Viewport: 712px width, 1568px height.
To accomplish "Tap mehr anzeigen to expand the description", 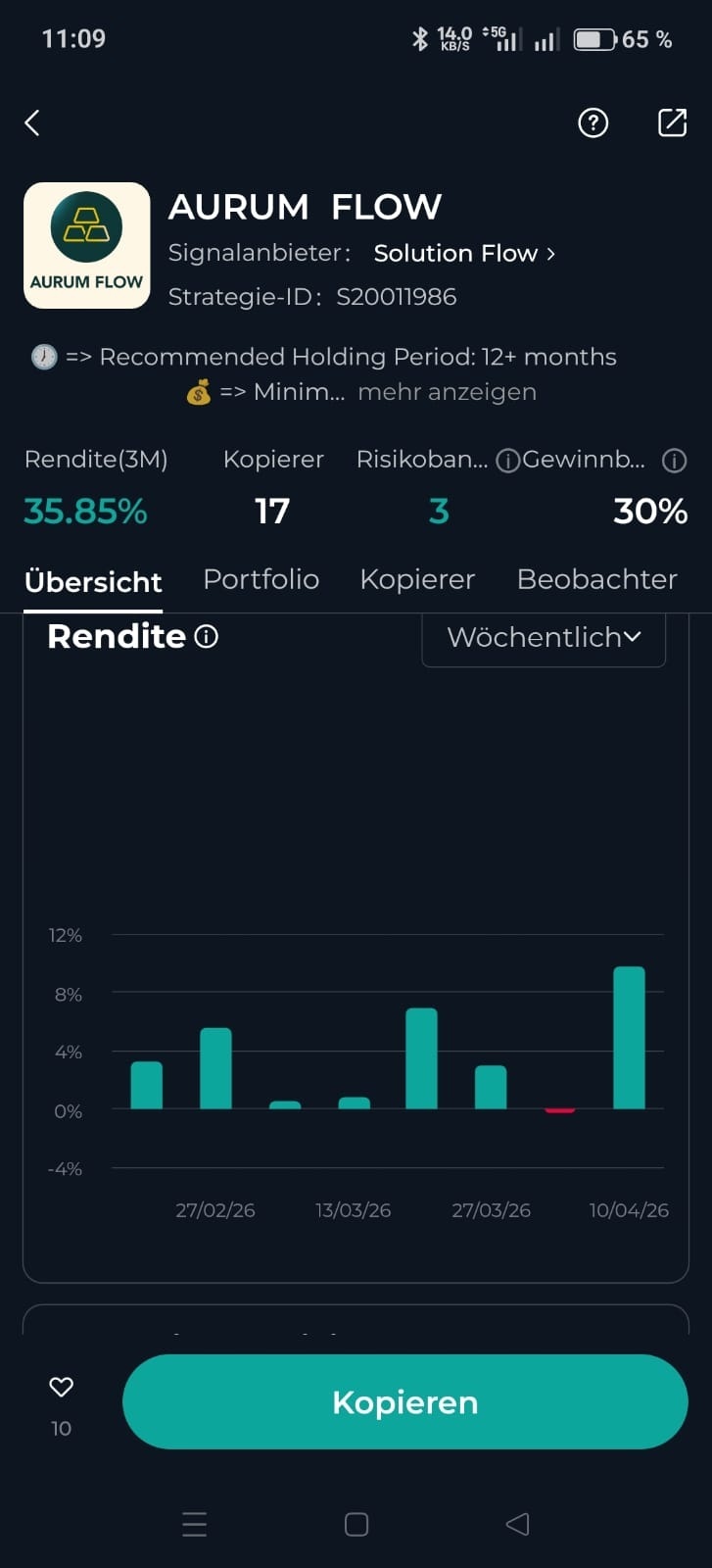I will pos(448,392).
